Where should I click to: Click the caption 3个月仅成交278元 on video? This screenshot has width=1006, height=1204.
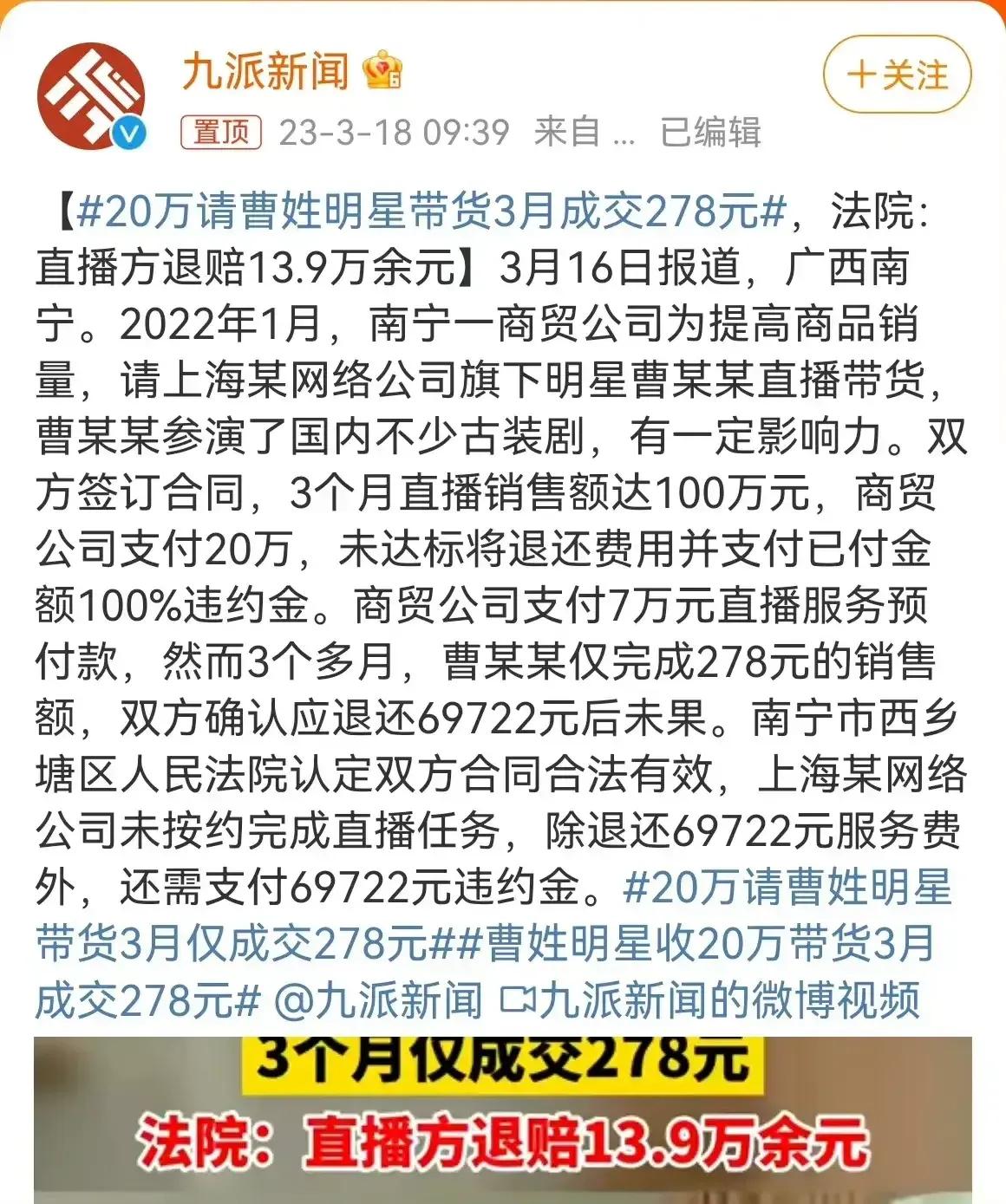pos(501,1062)
